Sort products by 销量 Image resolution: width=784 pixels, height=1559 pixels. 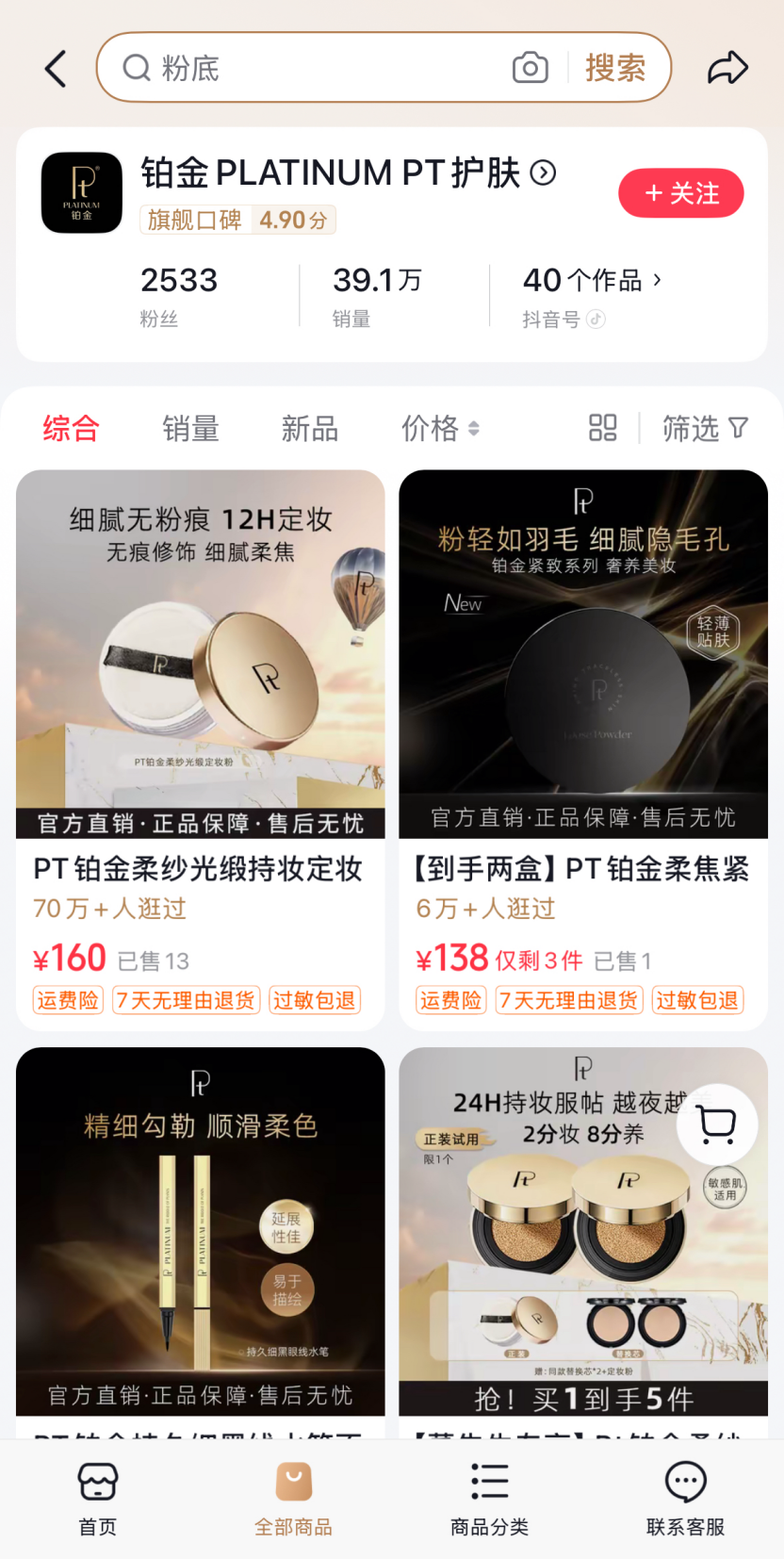(190, 429)
